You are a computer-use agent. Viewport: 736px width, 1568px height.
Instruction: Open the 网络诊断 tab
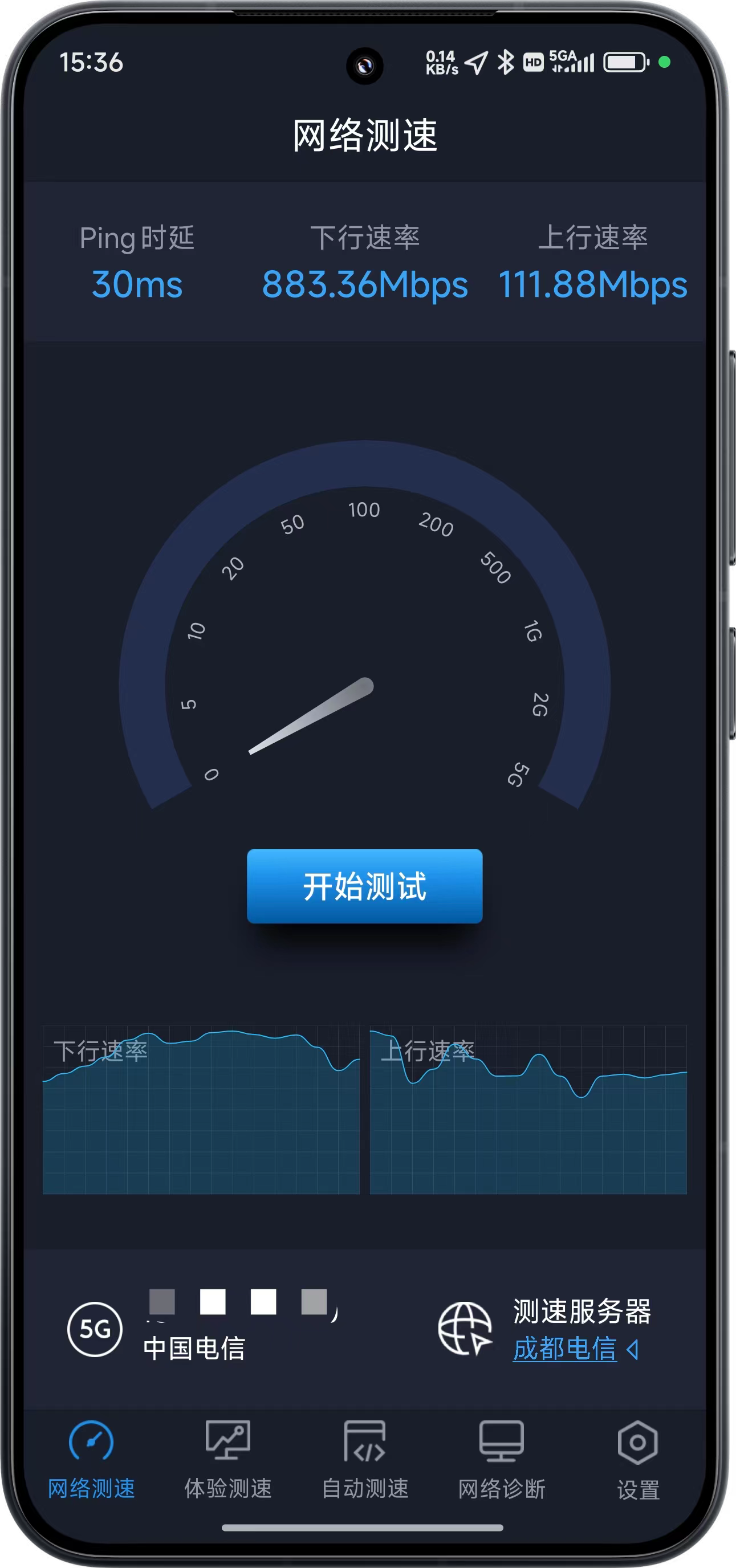click(502, 1460)
